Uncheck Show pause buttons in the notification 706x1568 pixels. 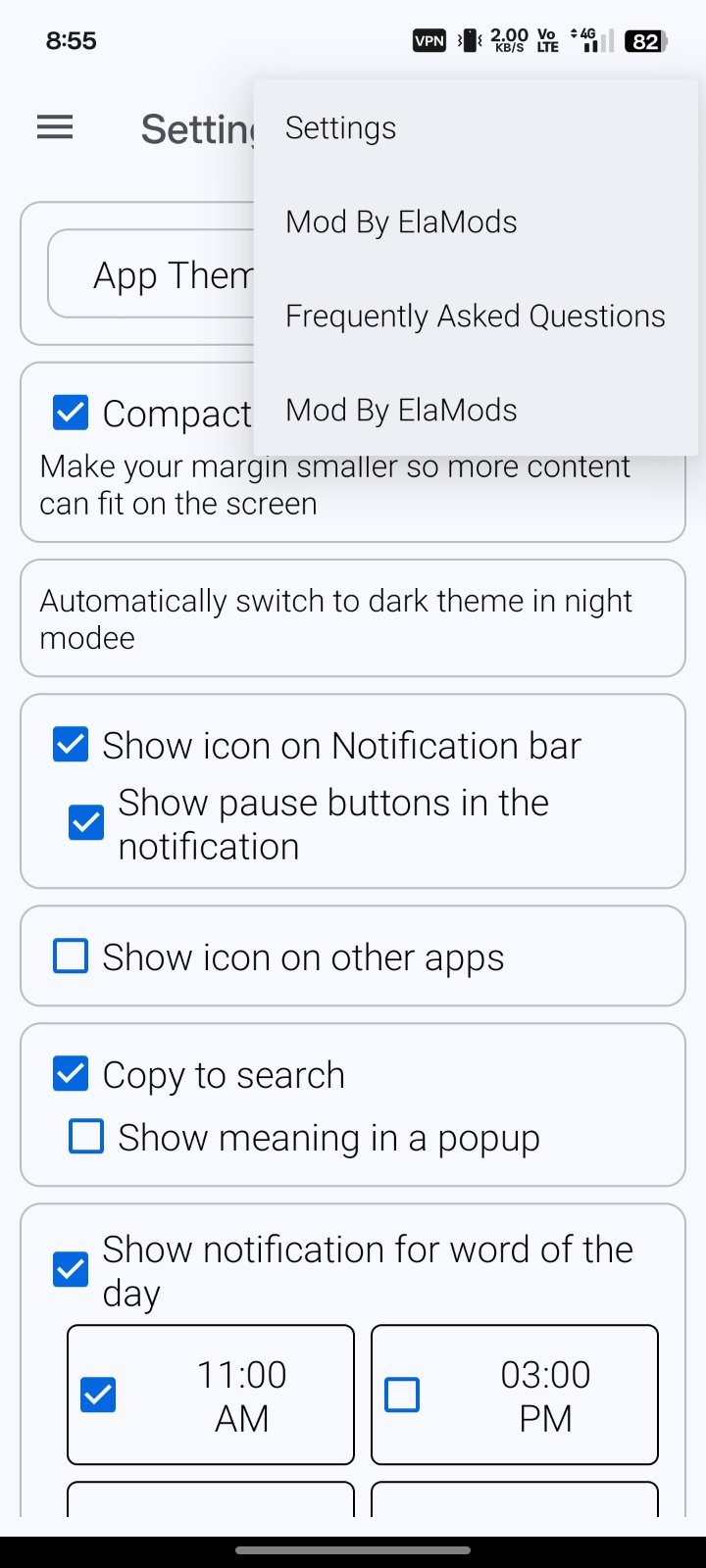tap(86, 822)
